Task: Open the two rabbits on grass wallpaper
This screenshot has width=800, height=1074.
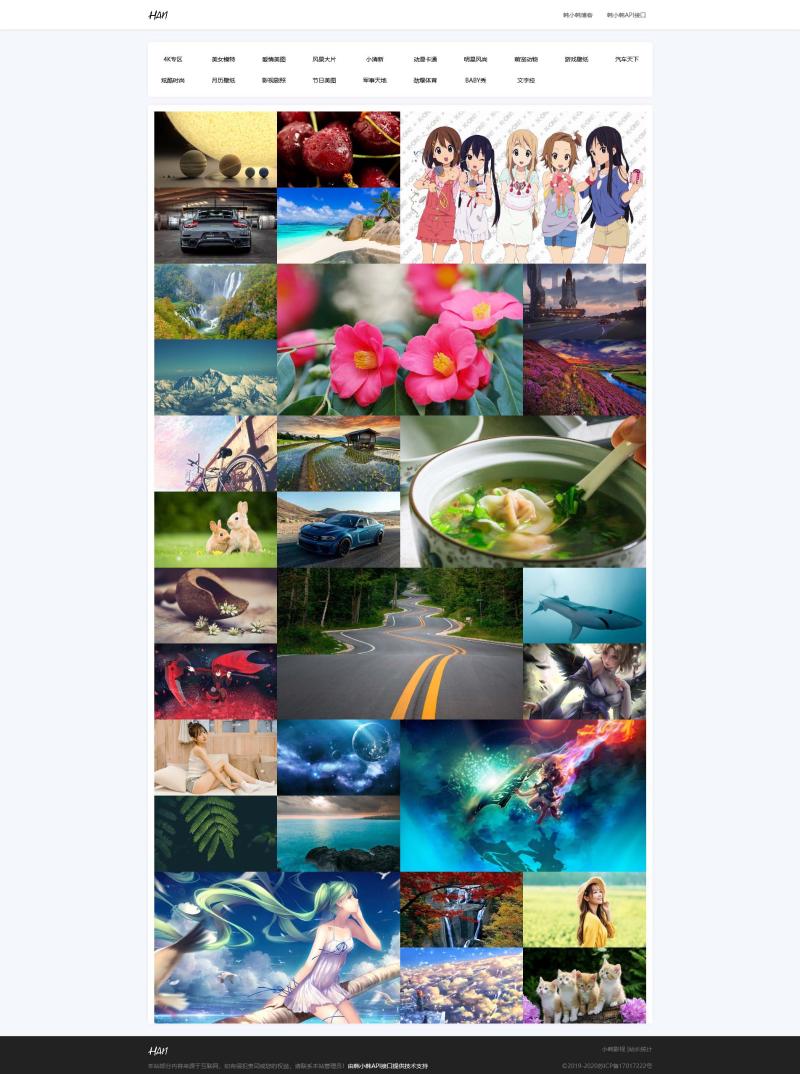Action: [215, 529]
